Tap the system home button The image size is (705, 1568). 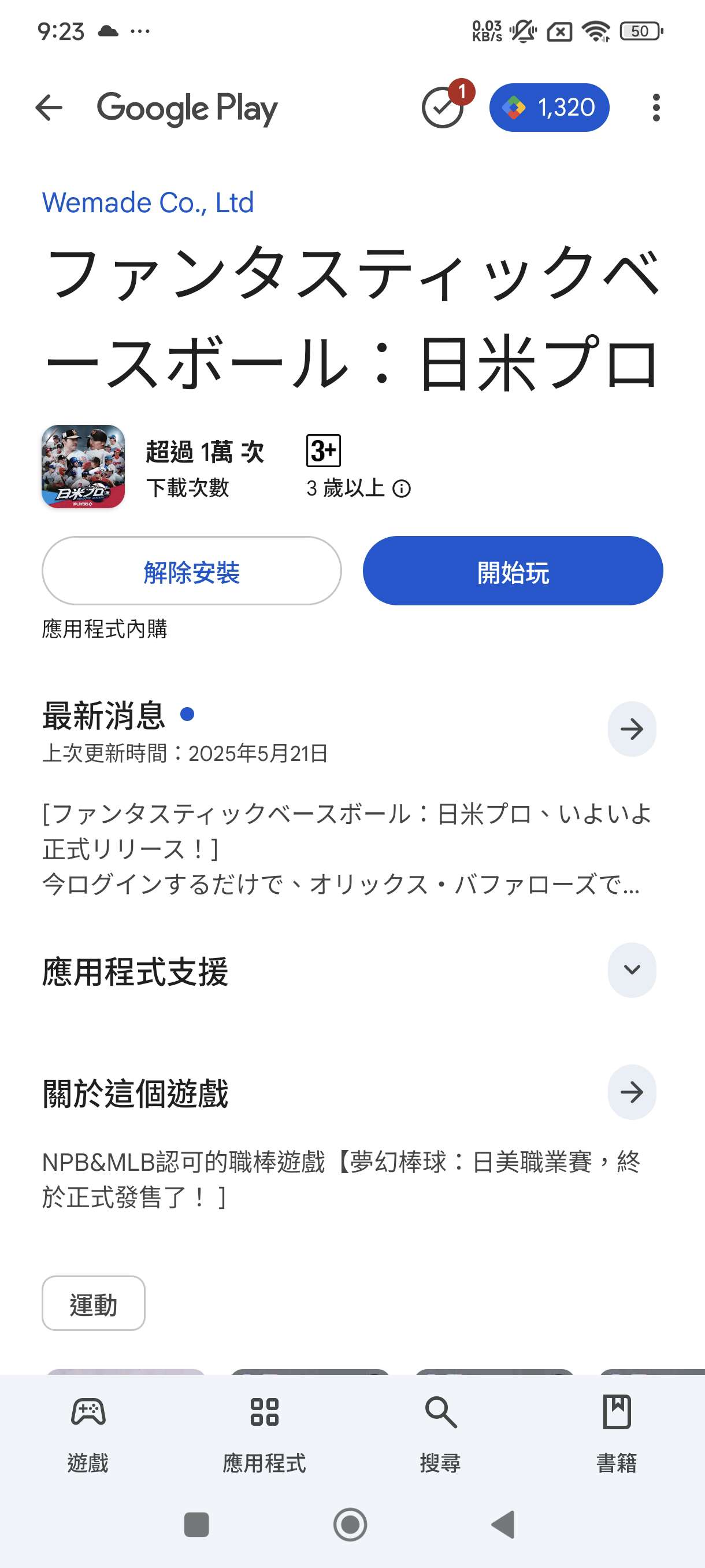pyautogui.click(x=350, y=1525)
